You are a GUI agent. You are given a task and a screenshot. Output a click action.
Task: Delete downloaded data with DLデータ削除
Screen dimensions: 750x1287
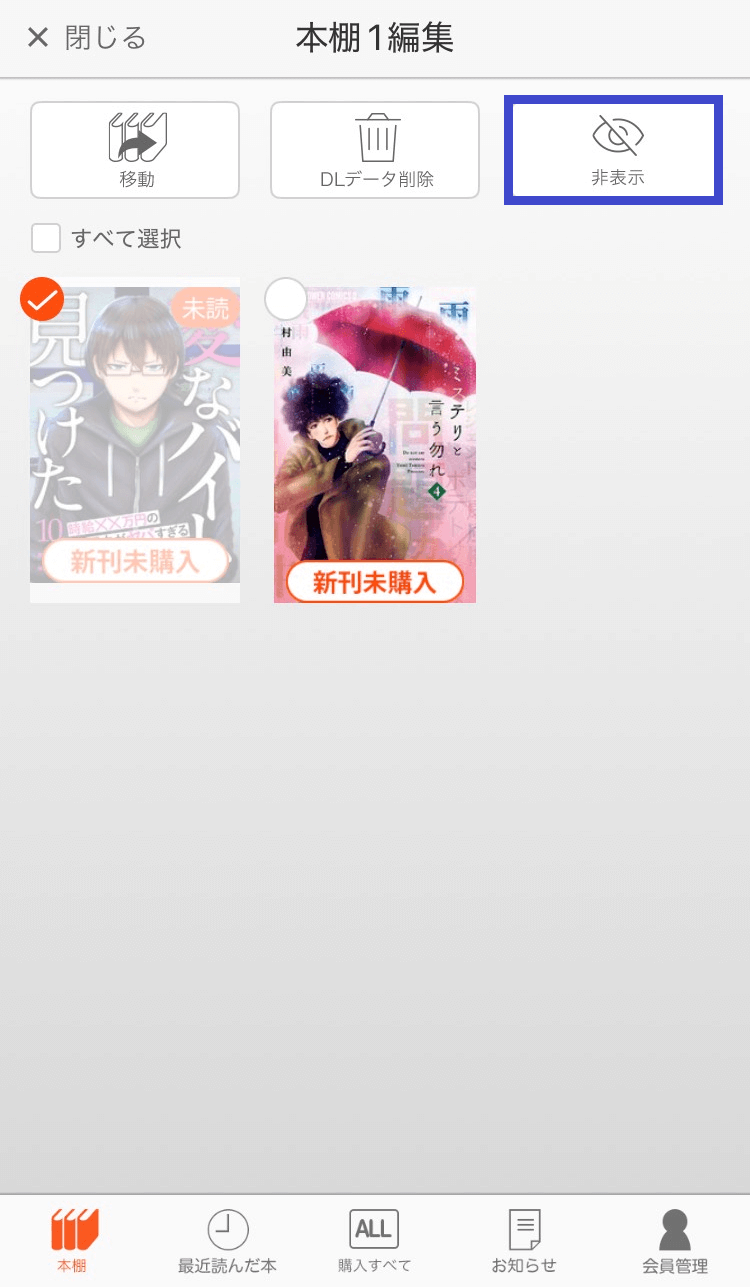pyautogui.click(x=375, y=150)
